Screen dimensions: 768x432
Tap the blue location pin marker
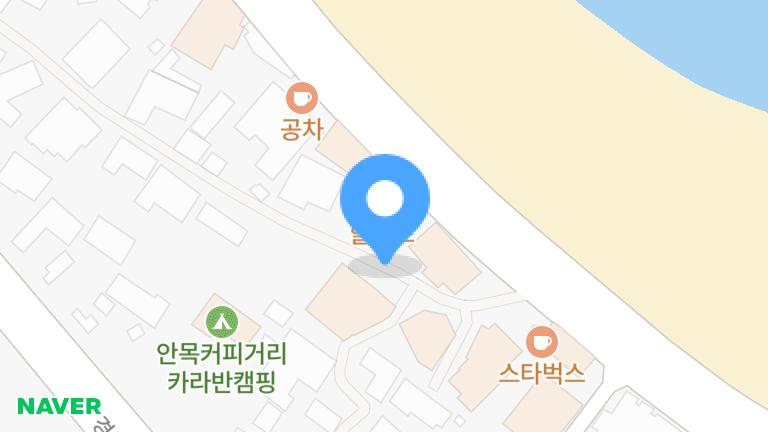pyautogui.click(x=385, y=201)
